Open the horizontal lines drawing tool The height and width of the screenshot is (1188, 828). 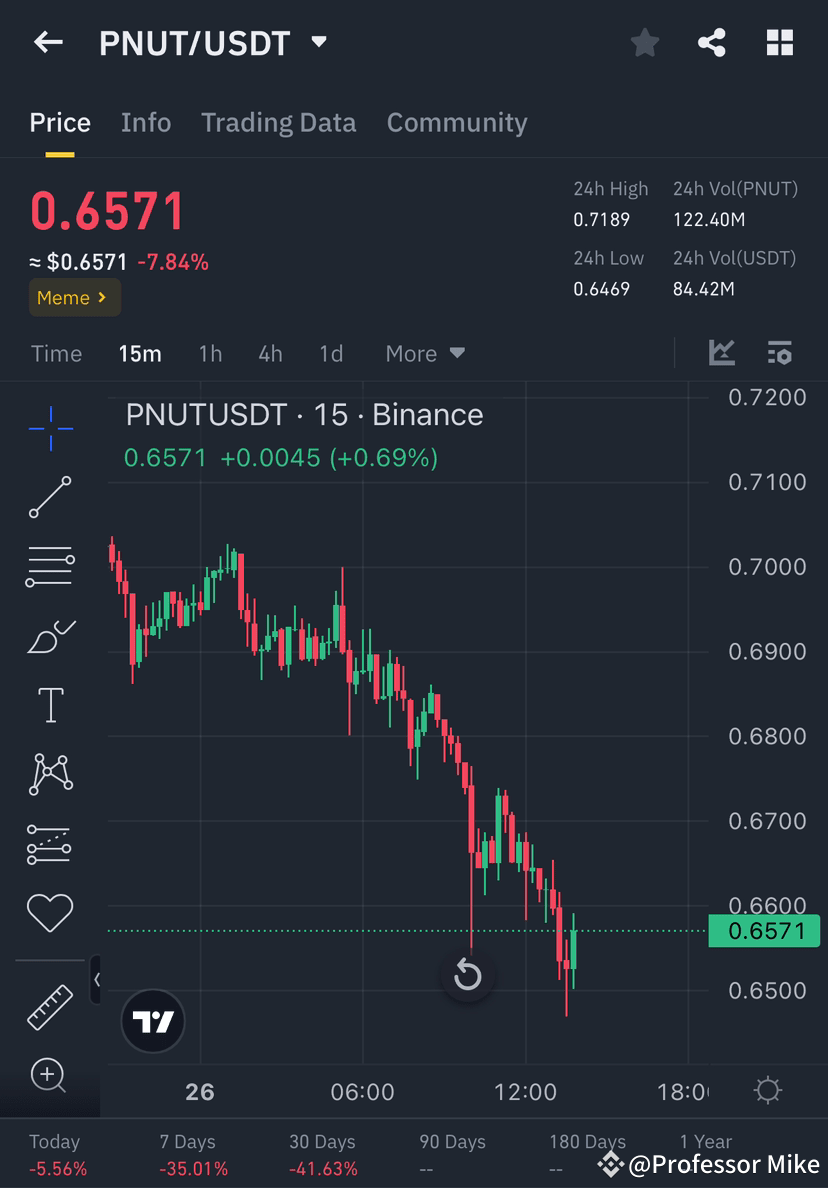[50, 565]
